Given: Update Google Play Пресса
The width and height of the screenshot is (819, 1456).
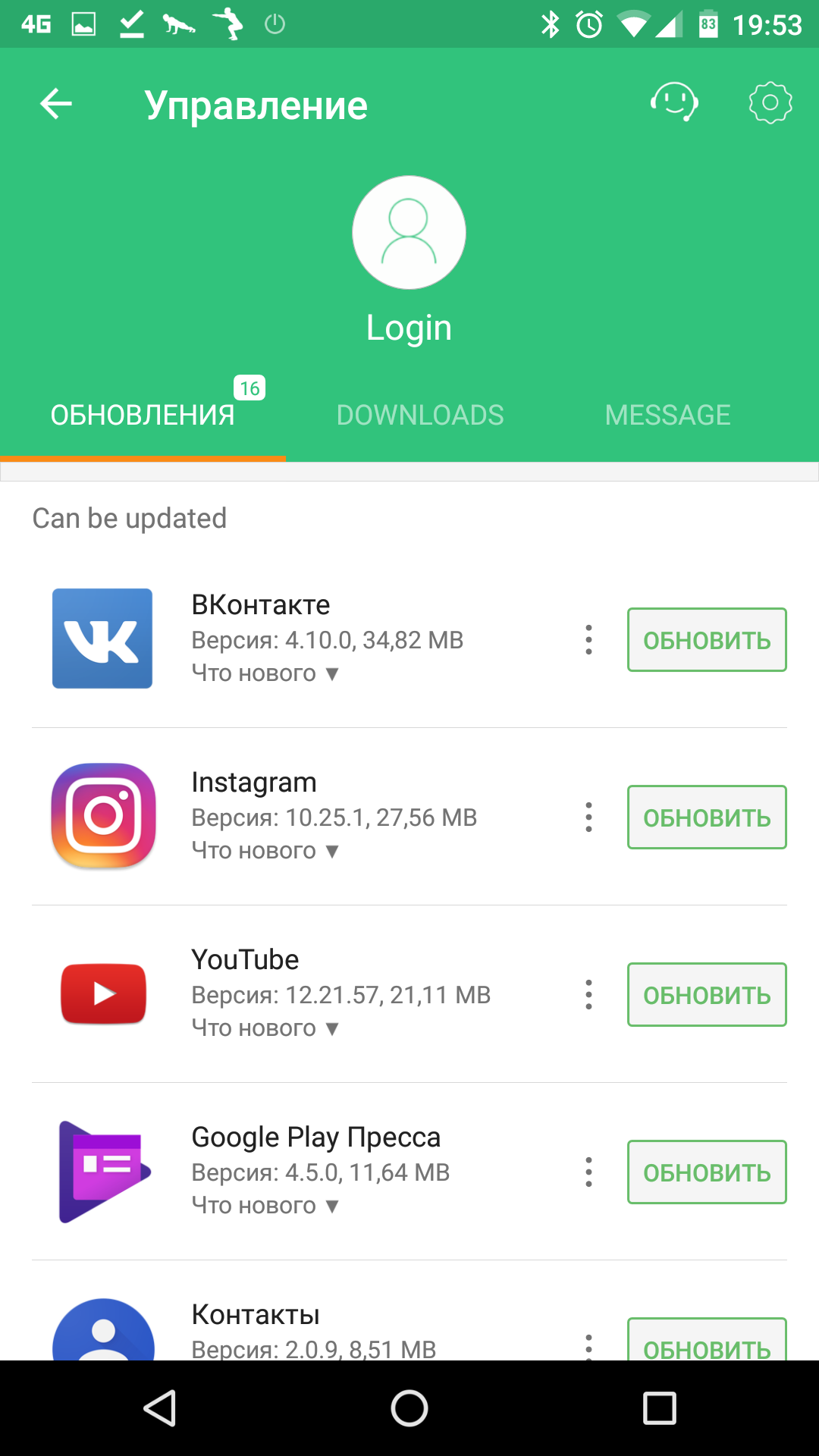Looking at the screenshot, I should pyautogui.click(x=706, y=1172).
